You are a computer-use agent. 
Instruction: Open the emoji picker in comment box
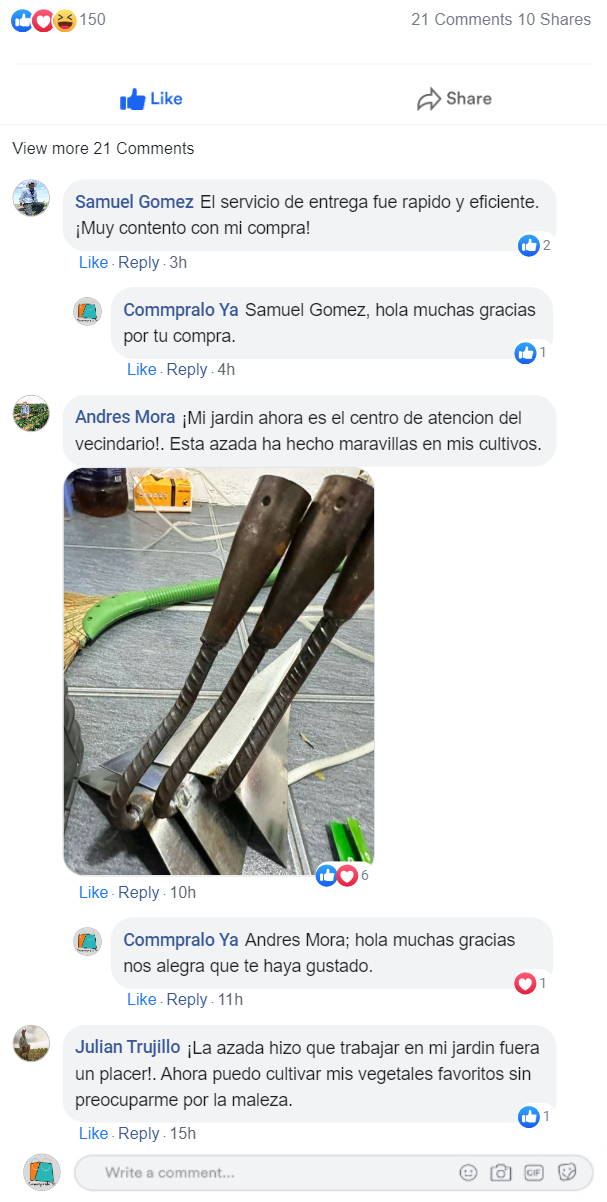(x=468, y=1172)
